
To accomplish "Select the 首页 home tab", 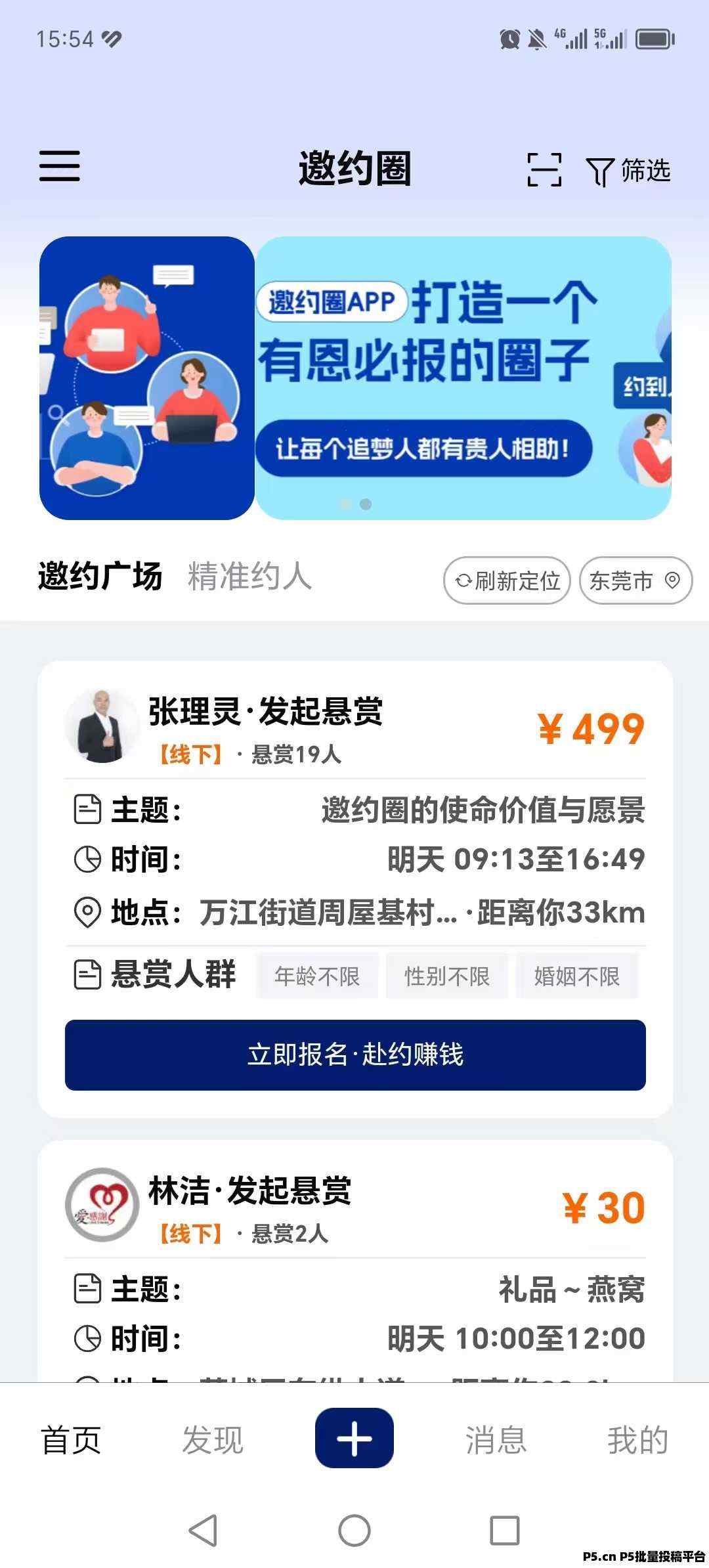I will 71,1441.
